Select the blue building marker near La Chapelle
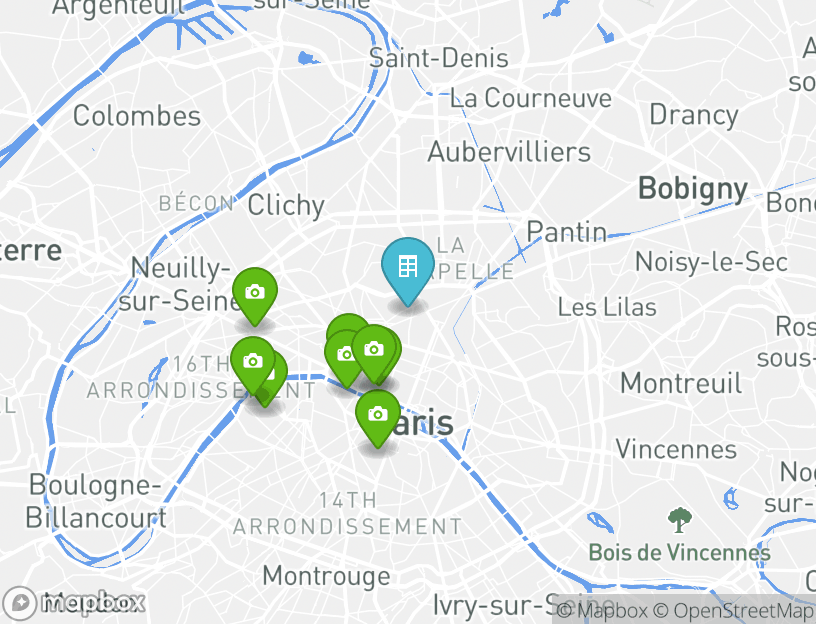 pyautogui.click(x=407, y=269)
